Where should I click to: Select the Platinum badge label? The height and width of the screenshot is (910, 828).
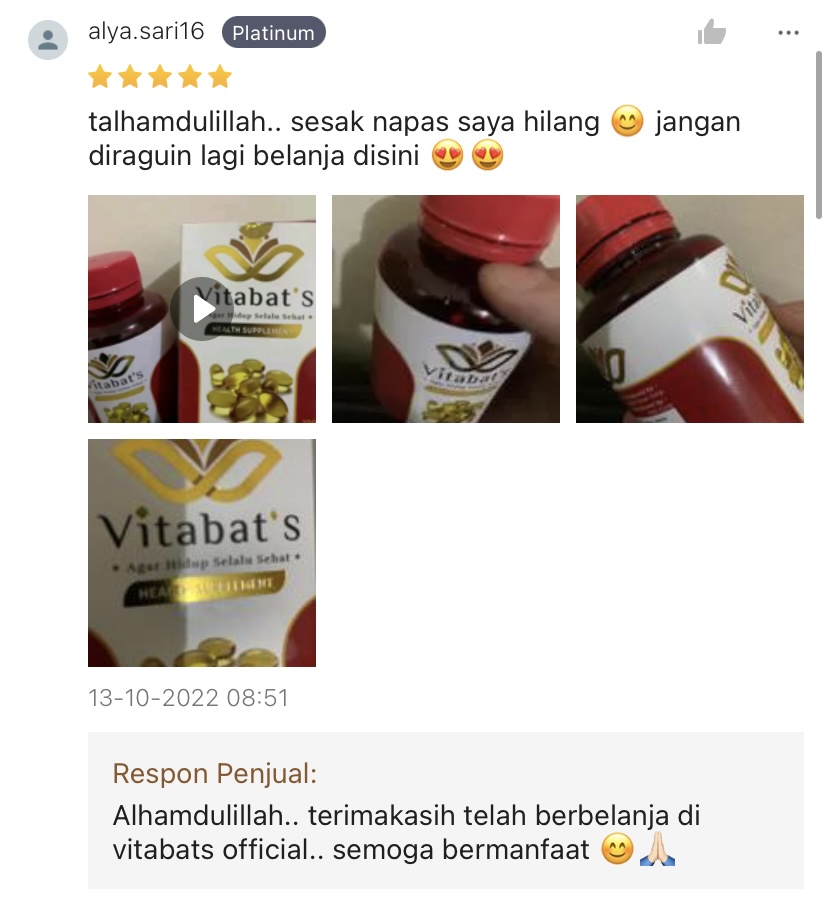[x=272, y=31]
